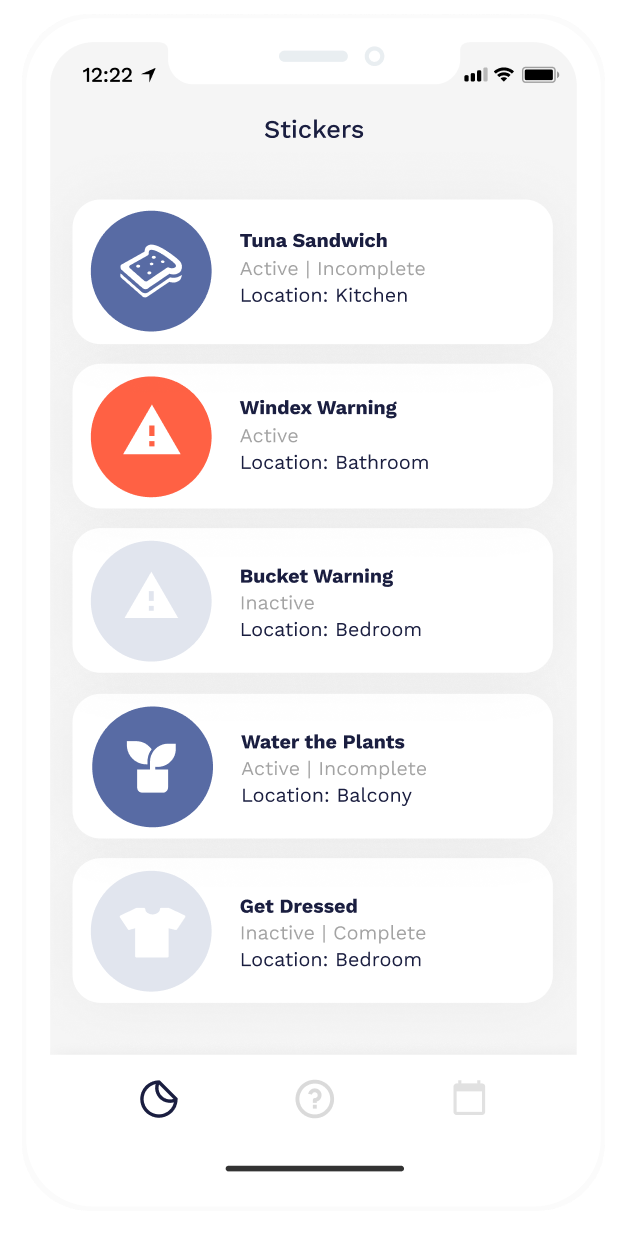Image resolution: width=625 pixels, height=1239 pixels.
Task: View the Water the Plants sticker
Action: (312, 767)
